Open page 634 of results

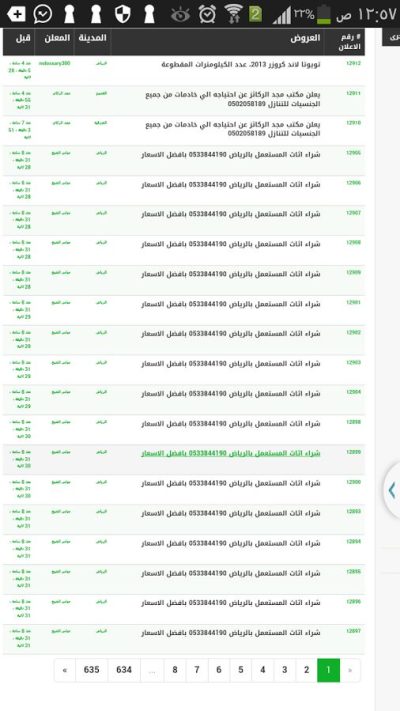point(124,670)
